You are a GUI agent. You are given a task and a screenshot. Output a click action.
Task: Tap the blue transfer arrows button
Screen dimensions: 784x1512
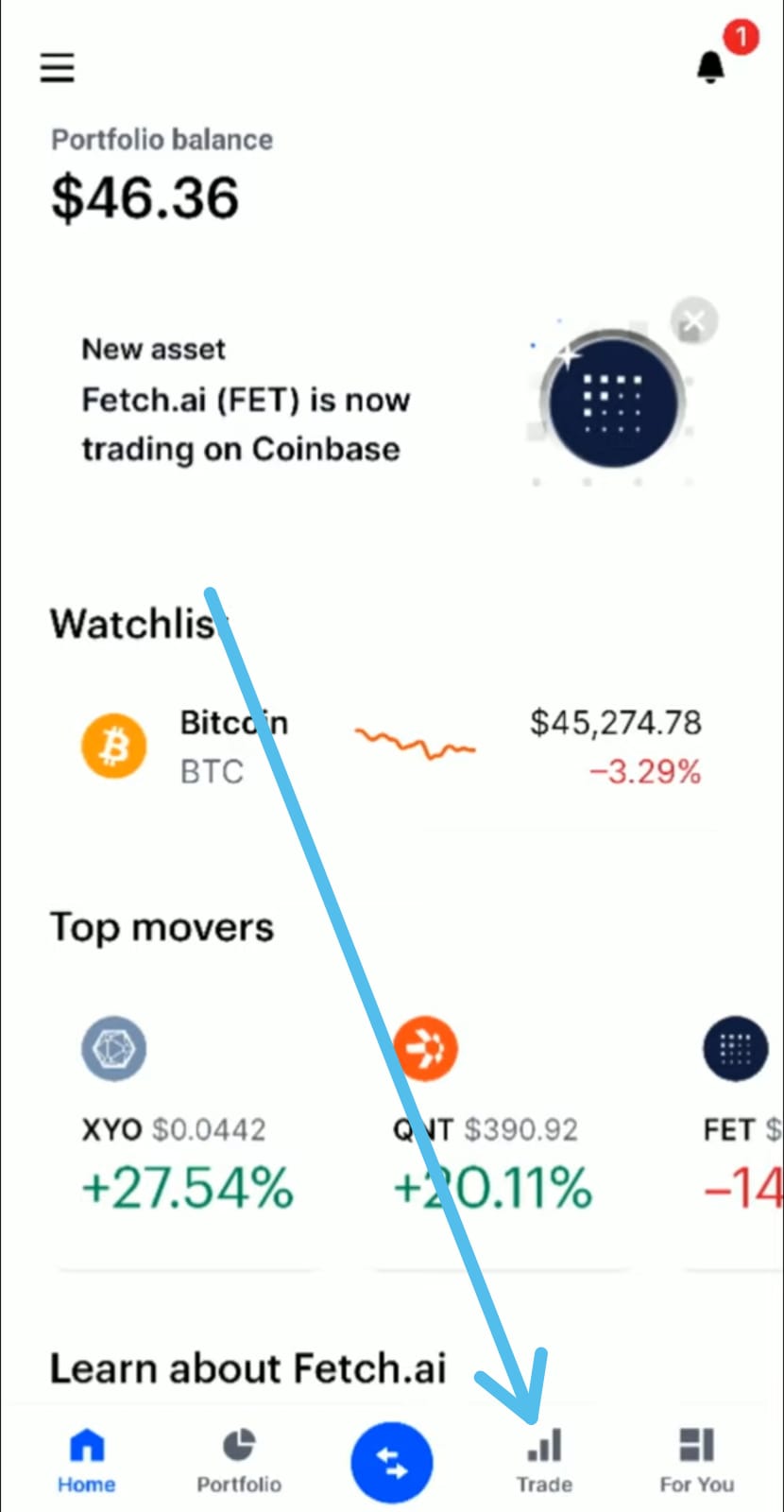pos(391,1462)
